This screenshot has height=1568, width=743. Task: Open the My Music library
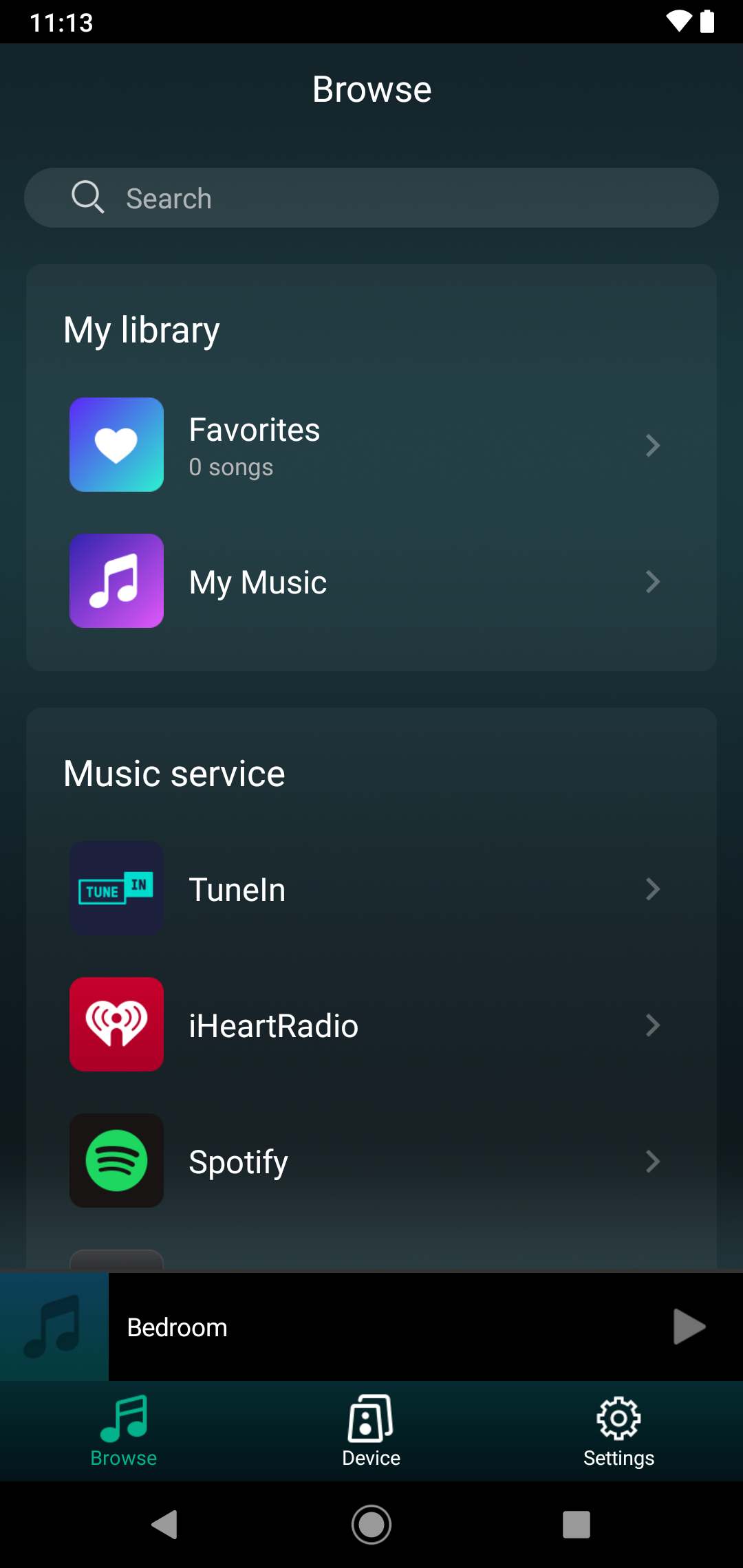tap(371, 581)
